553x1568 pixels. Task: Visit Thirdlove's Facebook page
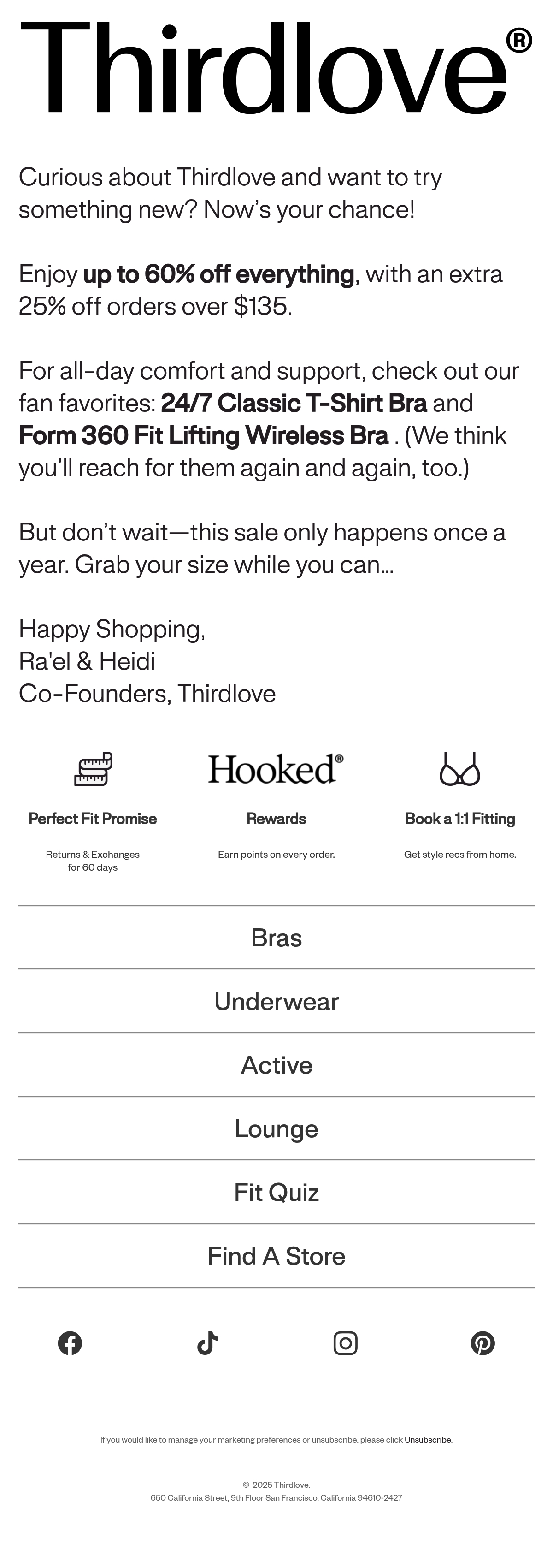(70, 1343)
